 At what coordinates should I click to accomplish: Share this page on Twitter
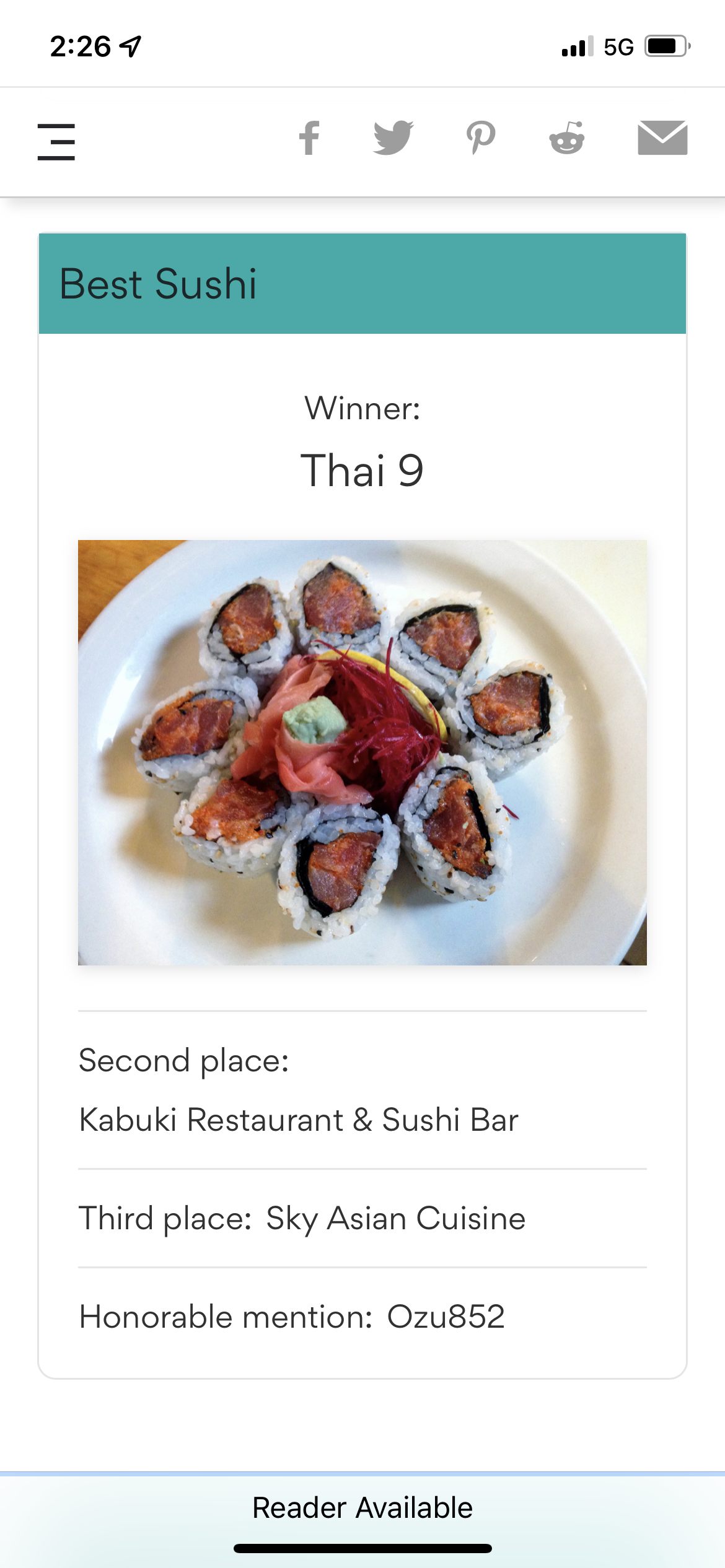[x=393, y=137]
